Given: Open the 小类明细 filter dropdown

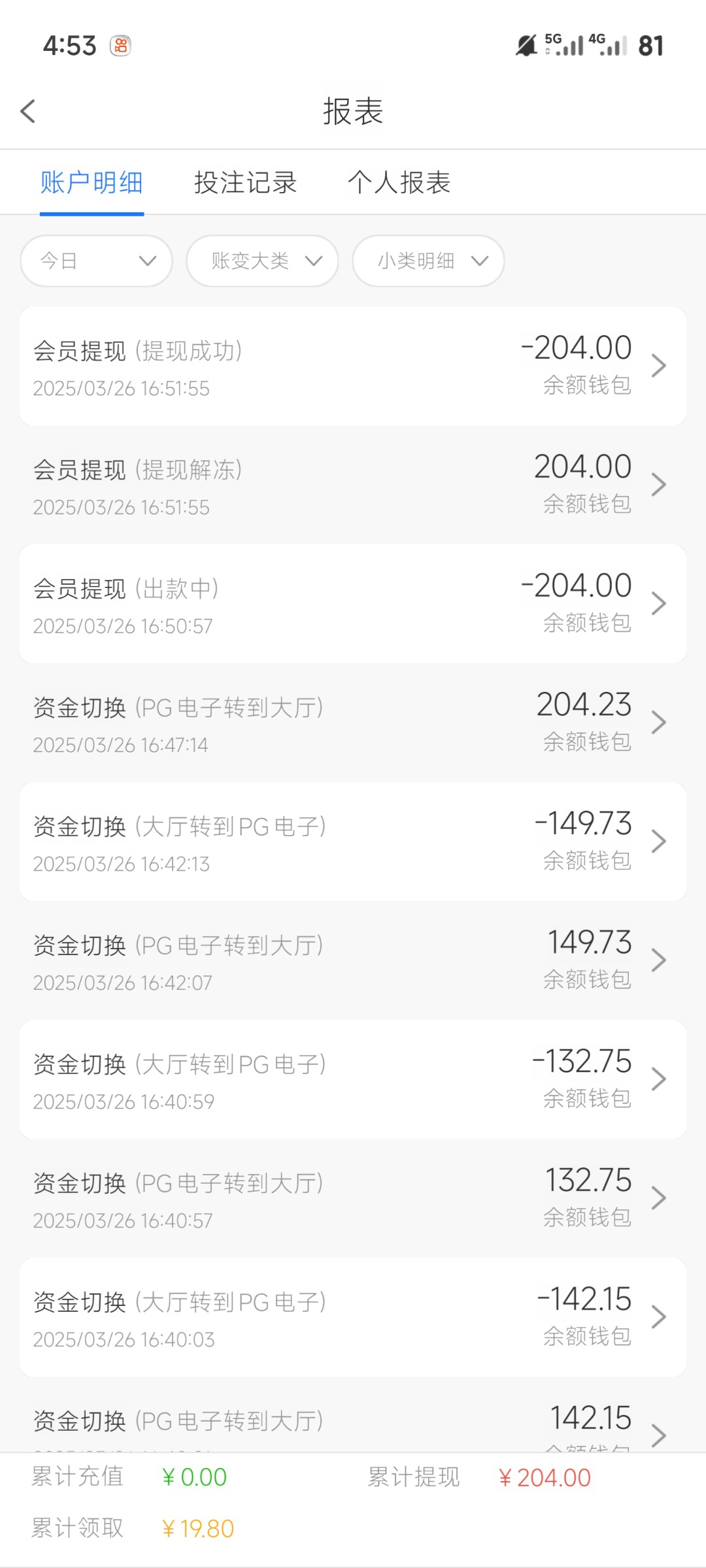Looking at the screenshot, I should pyautogui.click(x=428, y=261).
